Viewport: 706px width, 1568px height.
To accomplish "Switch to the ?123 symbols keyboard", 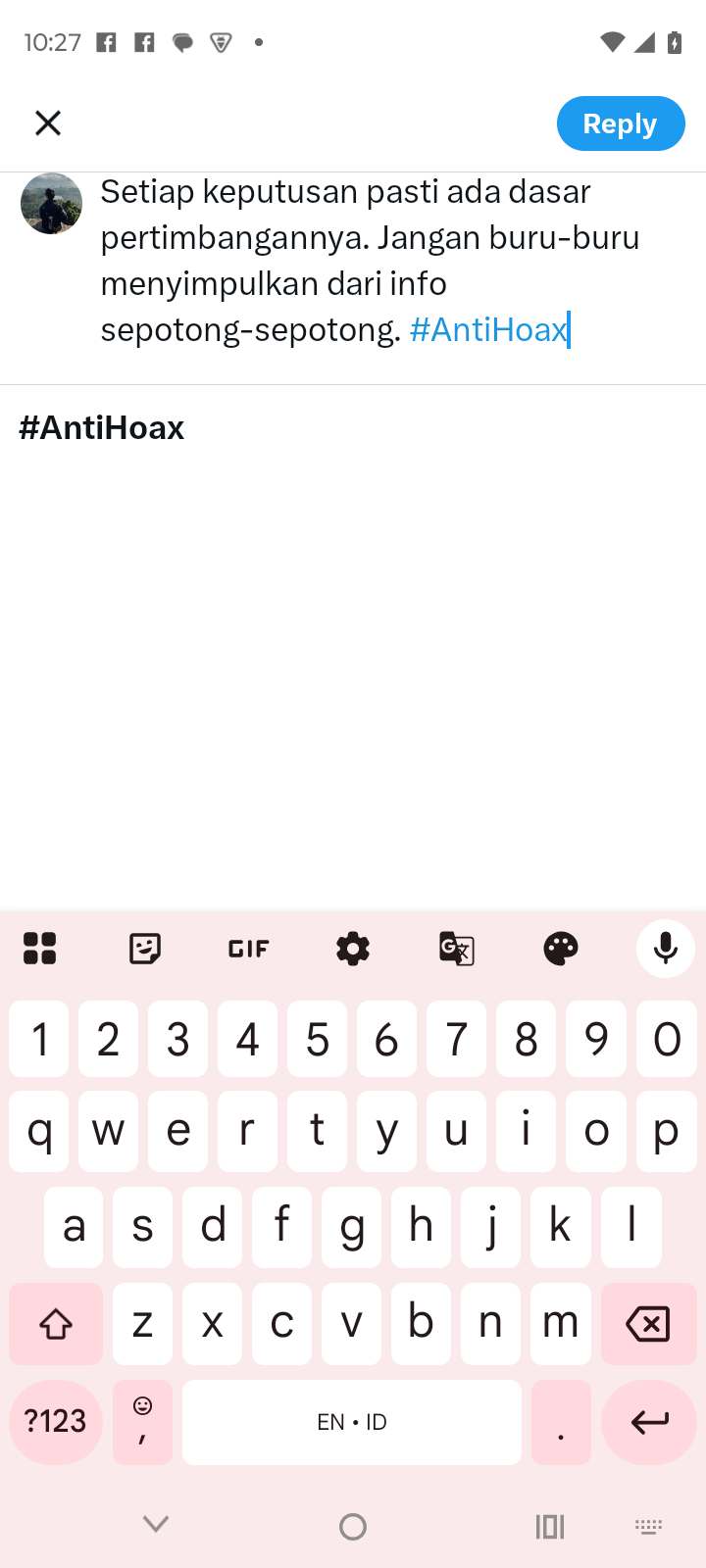I will click(x=56, y=1421).
